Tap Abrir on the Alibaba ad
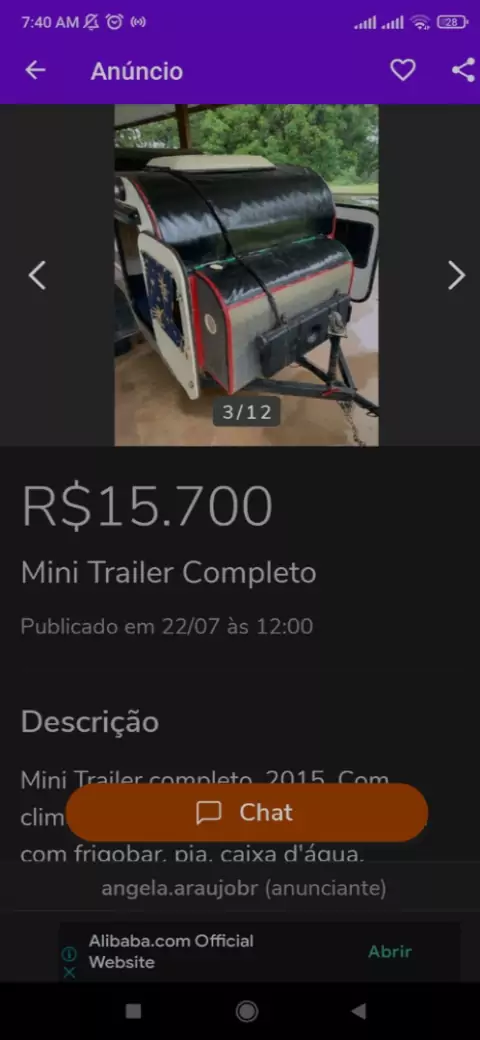 [x=390, y=952]
